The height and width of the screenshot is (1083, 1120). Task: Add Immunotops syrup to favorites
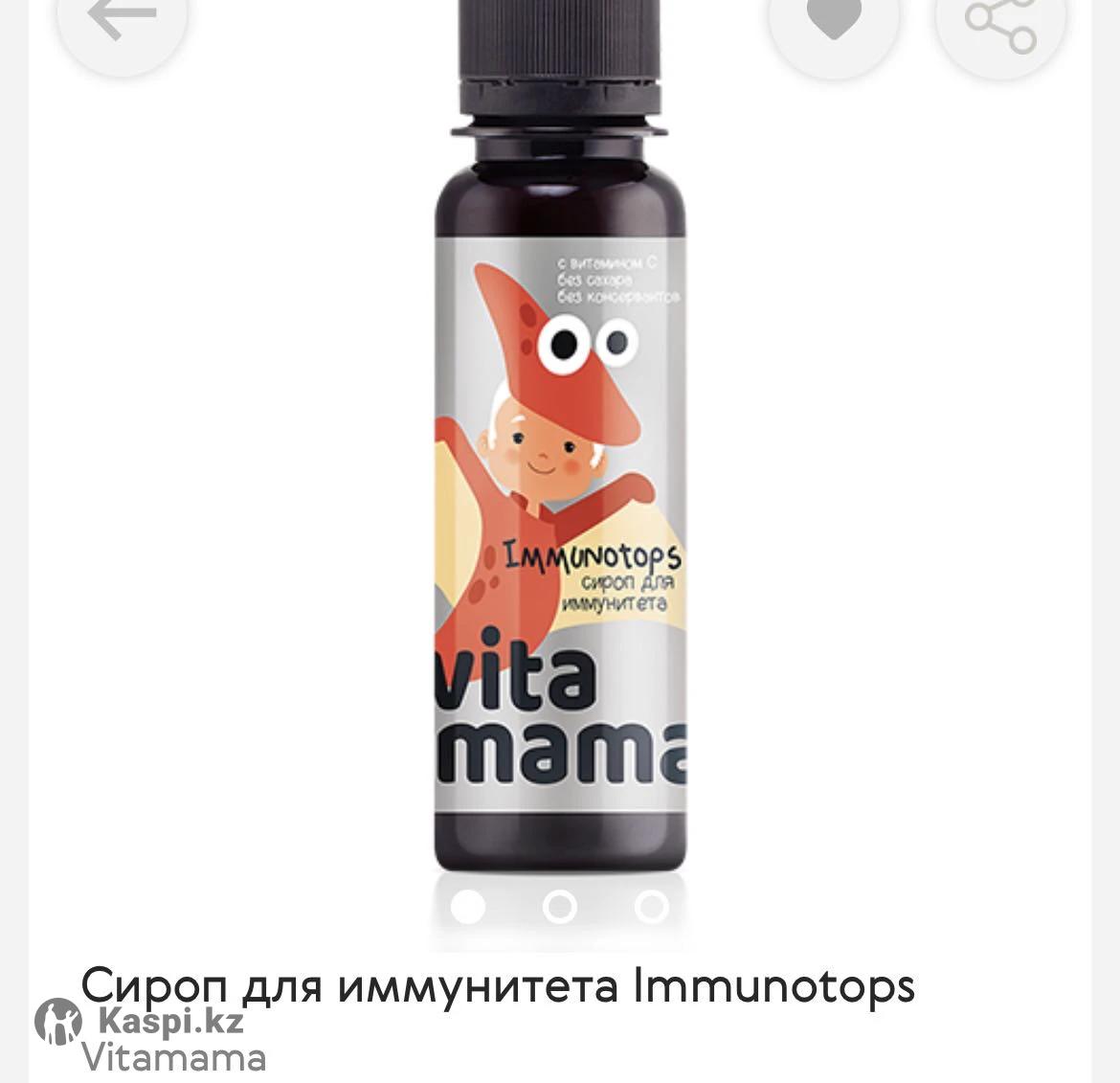[834, 19]
